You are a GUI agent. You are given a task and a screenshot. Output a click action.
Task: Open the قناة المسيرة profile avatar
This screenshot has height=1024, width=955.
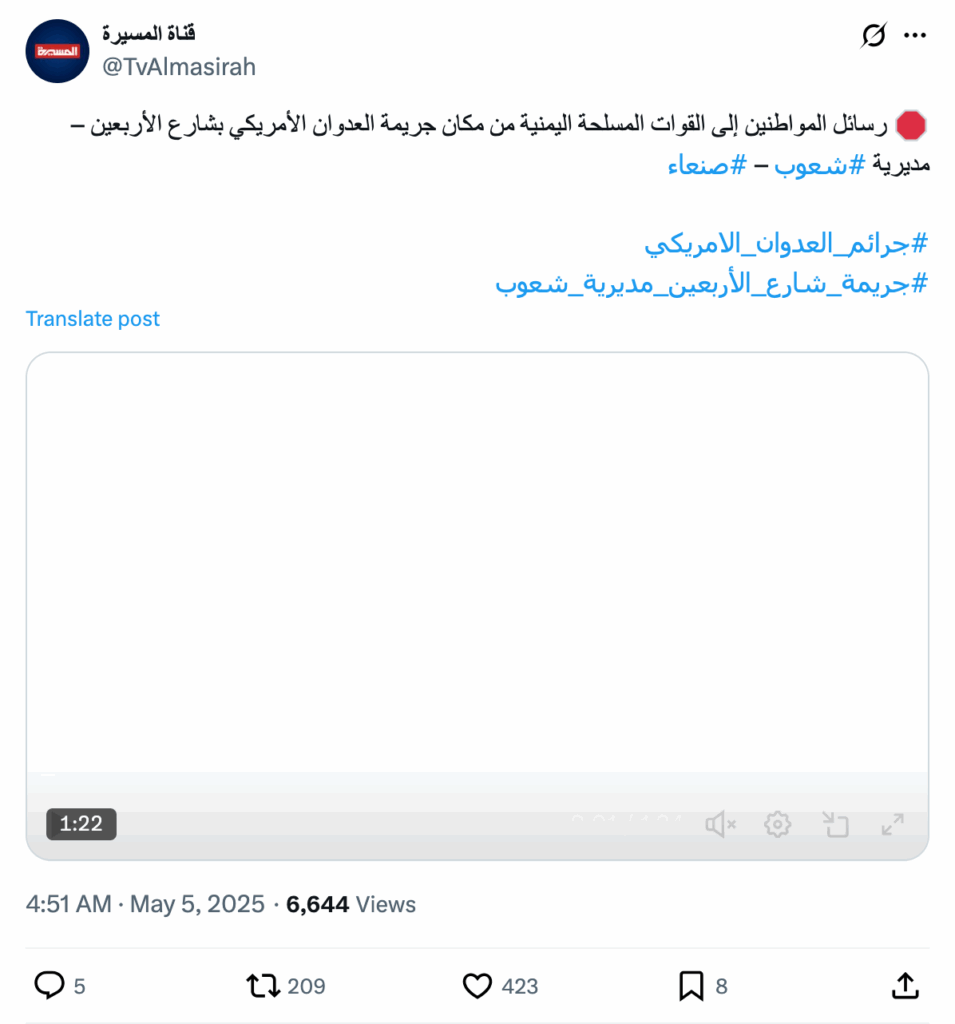(57, 50)
